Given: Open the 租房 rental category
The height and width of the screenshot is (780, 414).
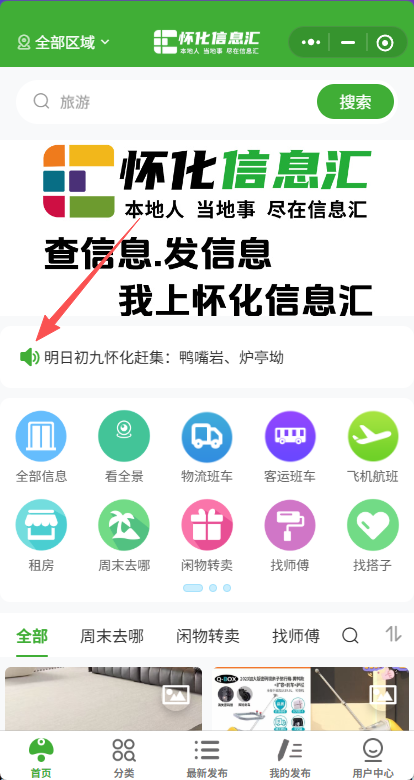Looking at the screenshot, I should 41,536.
